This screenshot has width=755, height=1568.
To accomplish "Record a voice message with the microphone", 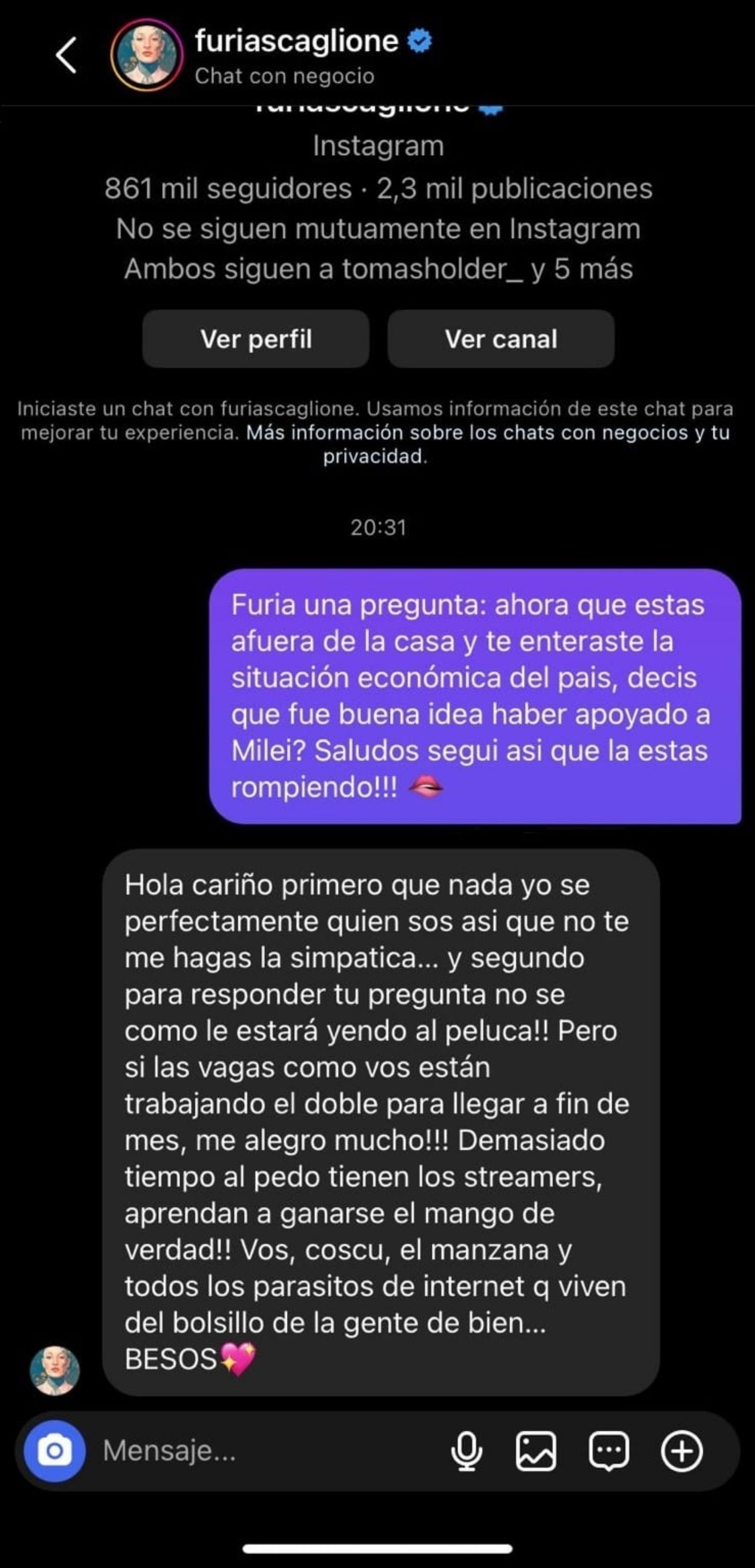I will pos(467,1452).
